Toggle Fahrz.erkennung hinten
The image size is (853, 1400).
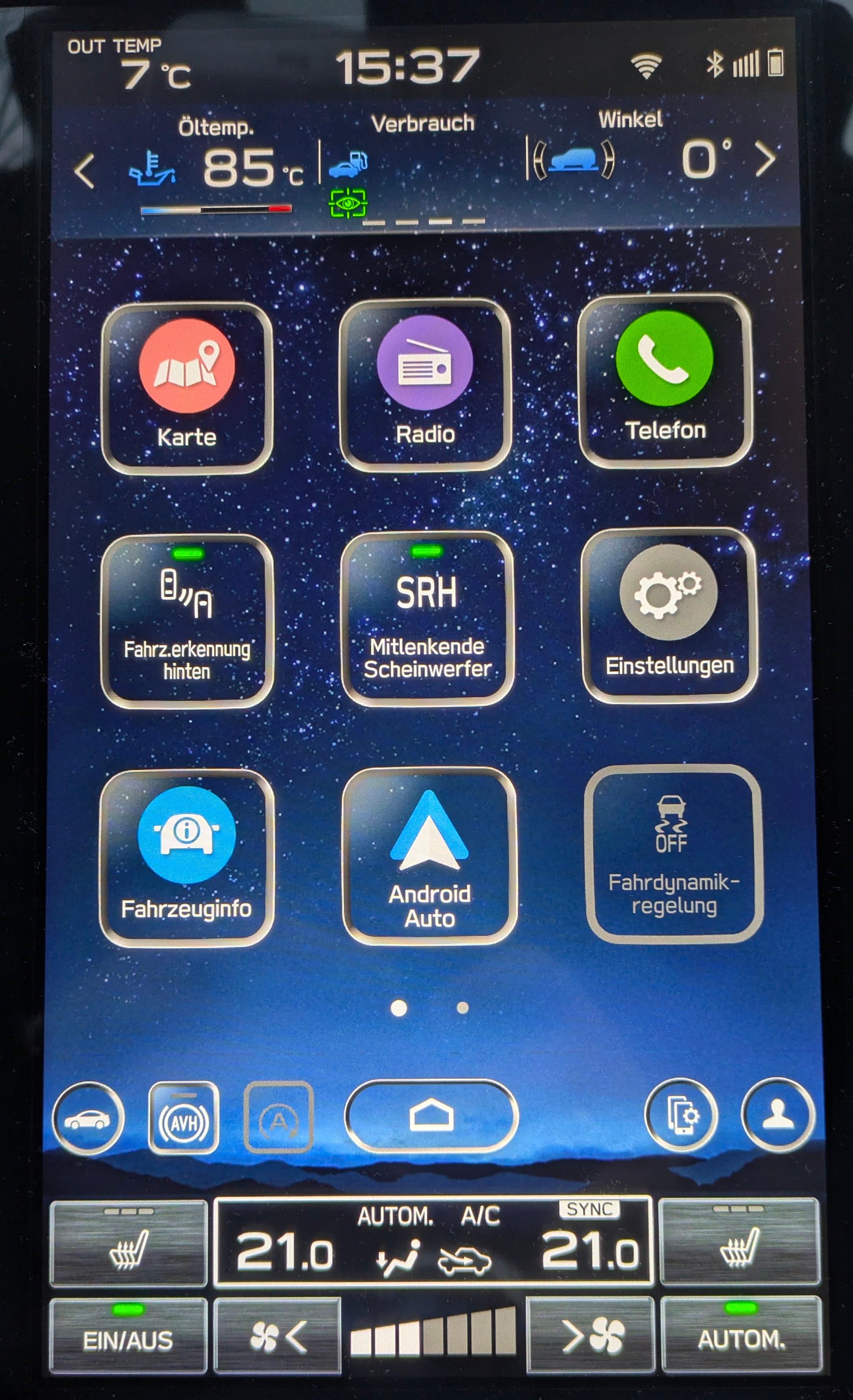(187, 621)
